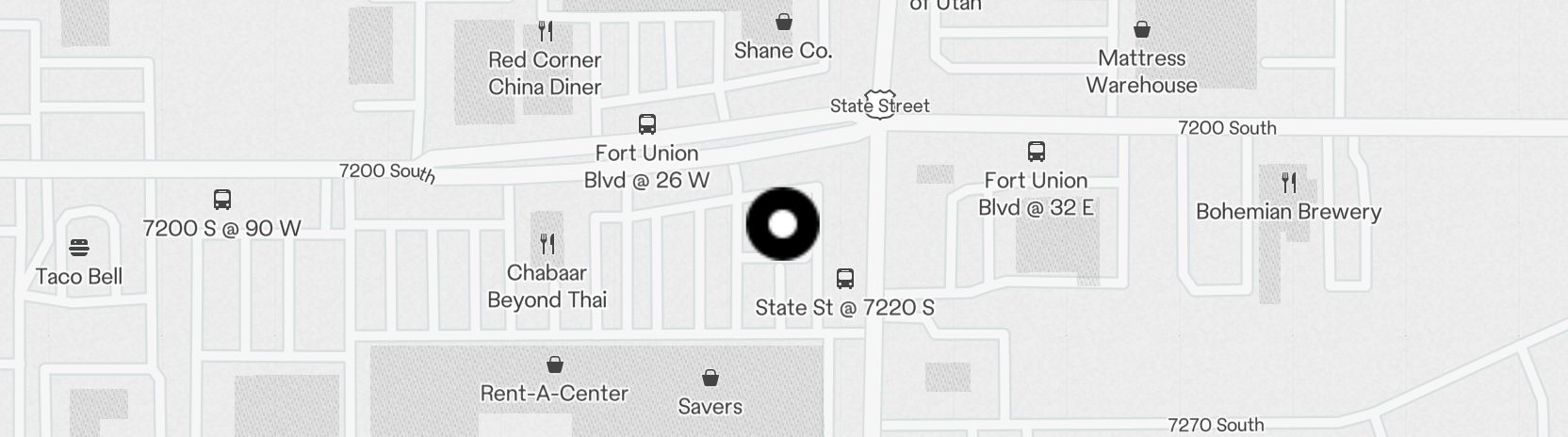Open the Taco Bell place marker
The height and width of the screenshot is (437, 1568).
coord(79,249)
